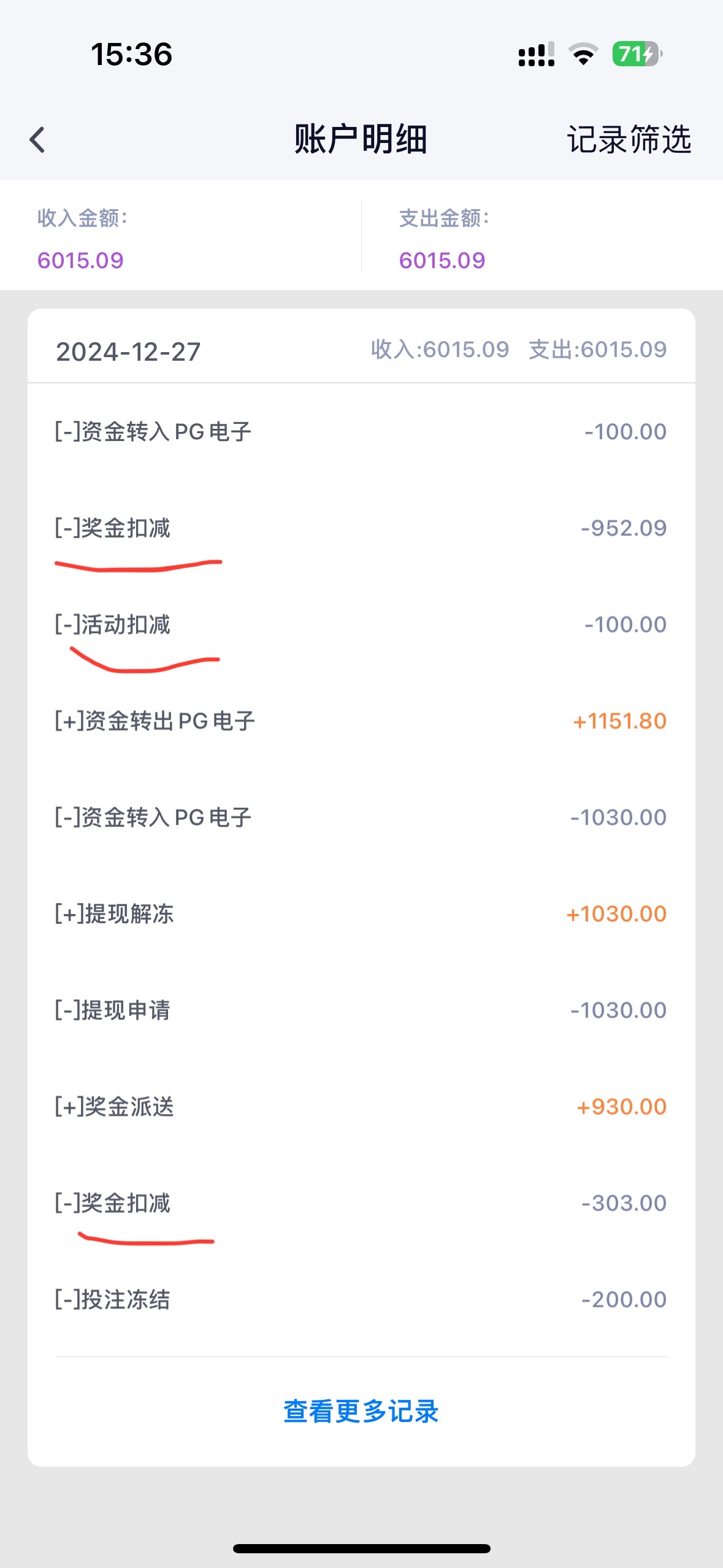Go back from the 账户明细 page
The image size is (723, 1568).
(x=37, y=139)
